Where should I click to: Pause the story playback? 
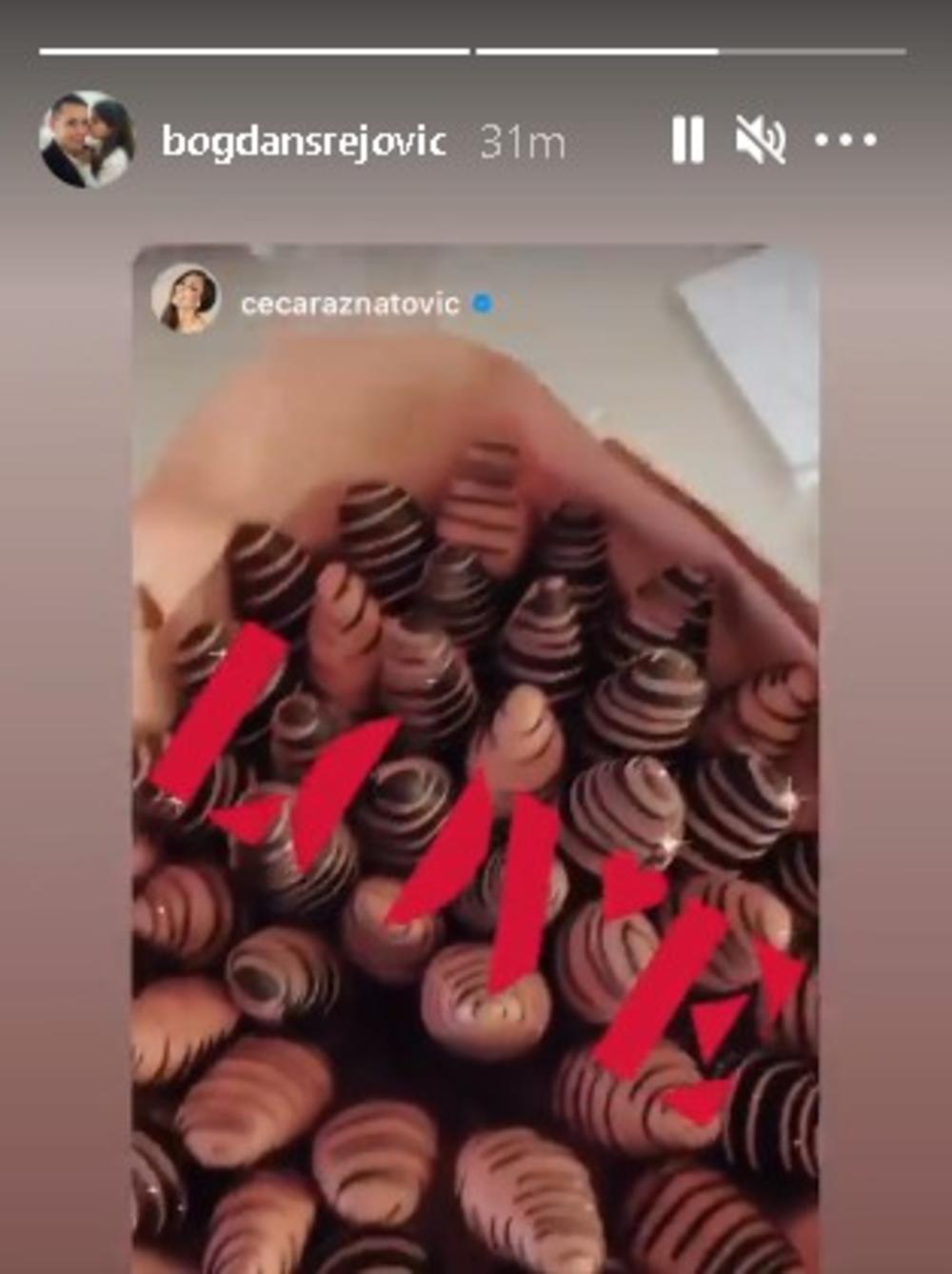click(x=687, y=140)
